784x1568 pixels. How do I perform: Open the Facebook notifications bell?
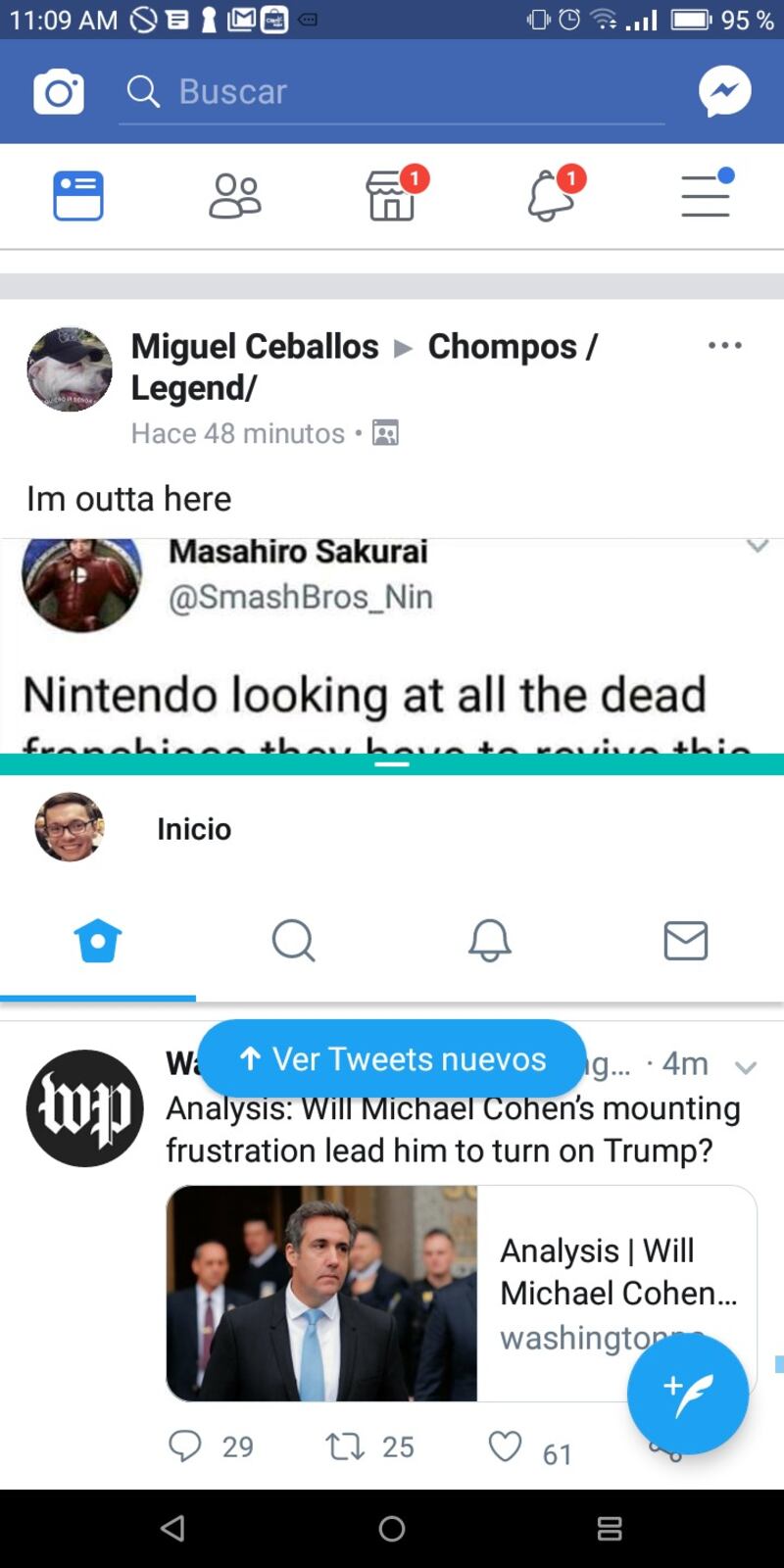pos(551,196)
